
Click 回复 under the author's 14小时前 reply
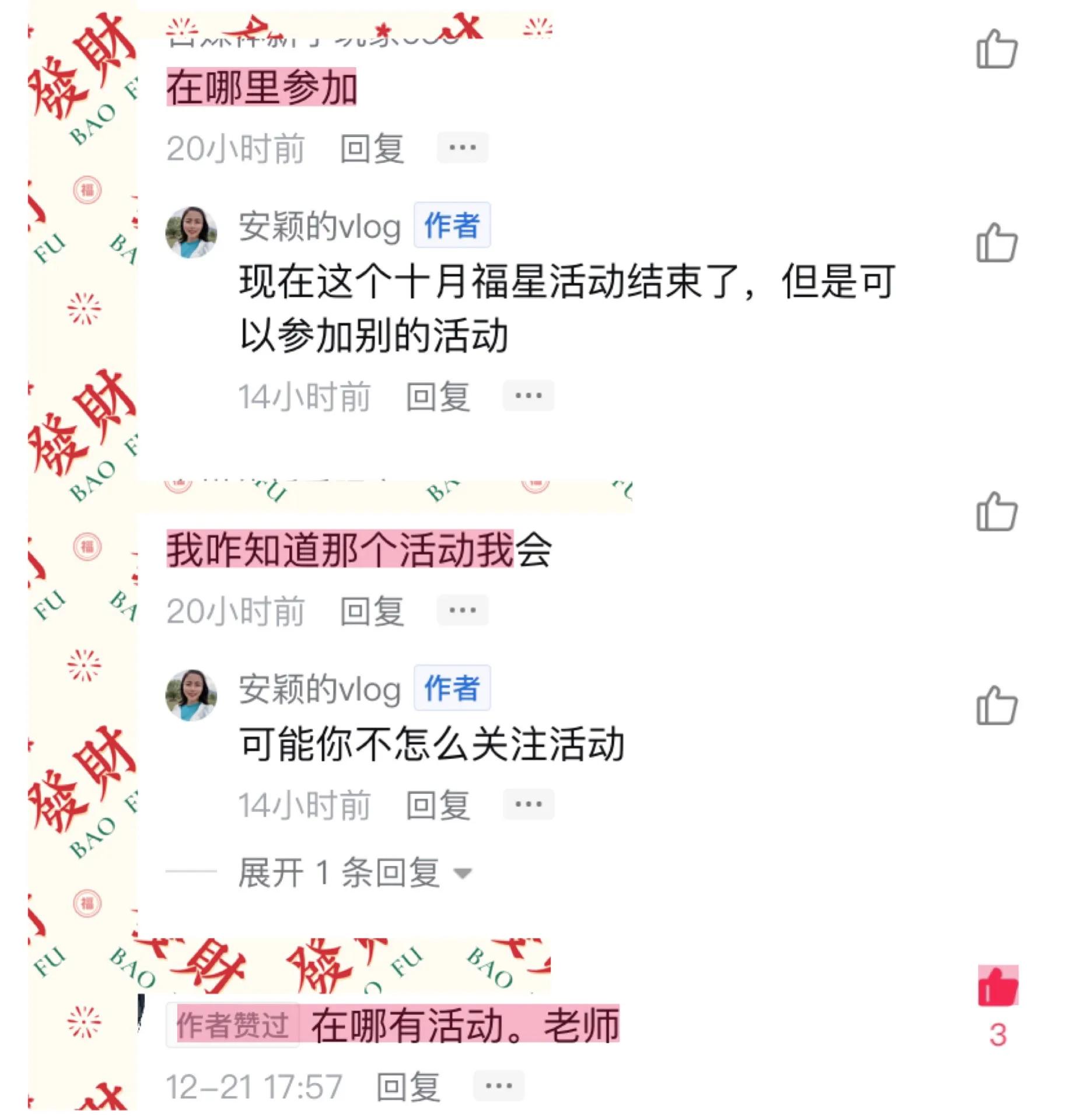click(x=439, y=395)
